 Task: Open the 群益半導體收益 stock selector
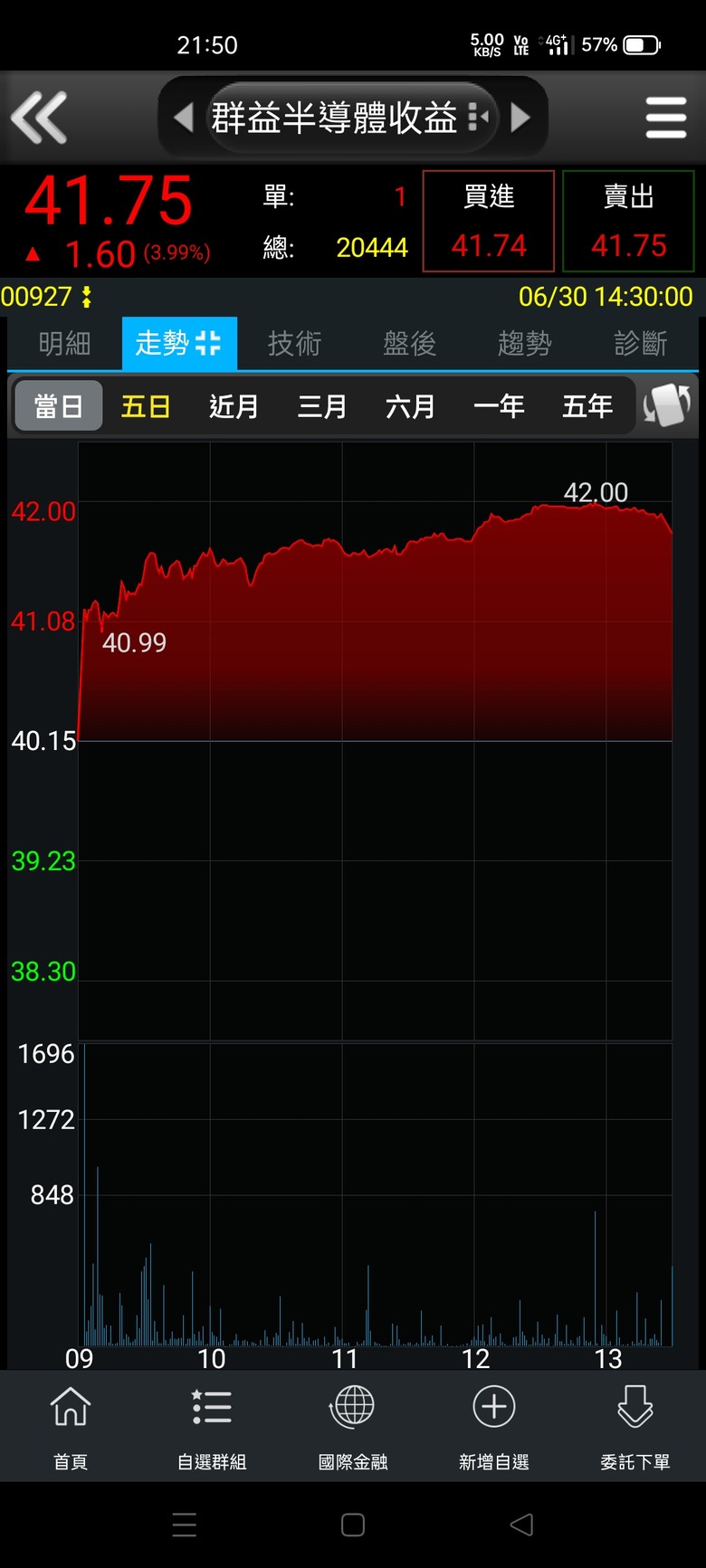tap(351, 118)
